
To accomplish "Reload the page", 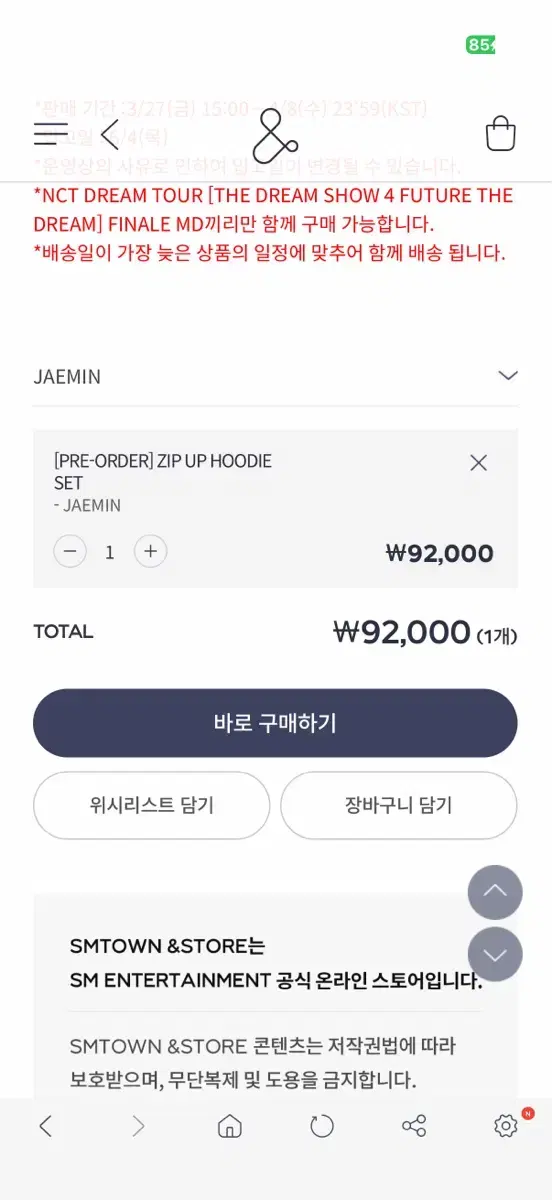I will click(322, 1126).
